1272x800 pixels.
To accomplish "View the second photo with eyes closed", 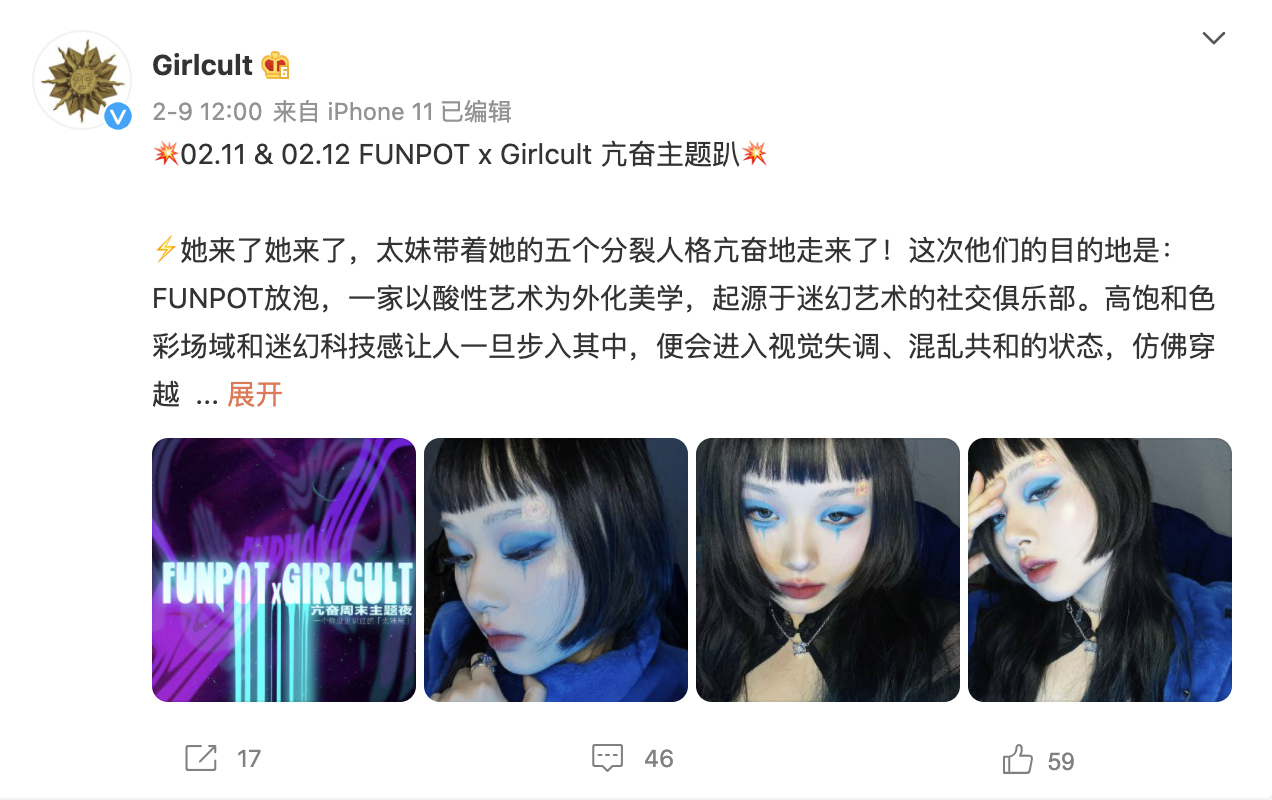I will click(x=555, y=569).
